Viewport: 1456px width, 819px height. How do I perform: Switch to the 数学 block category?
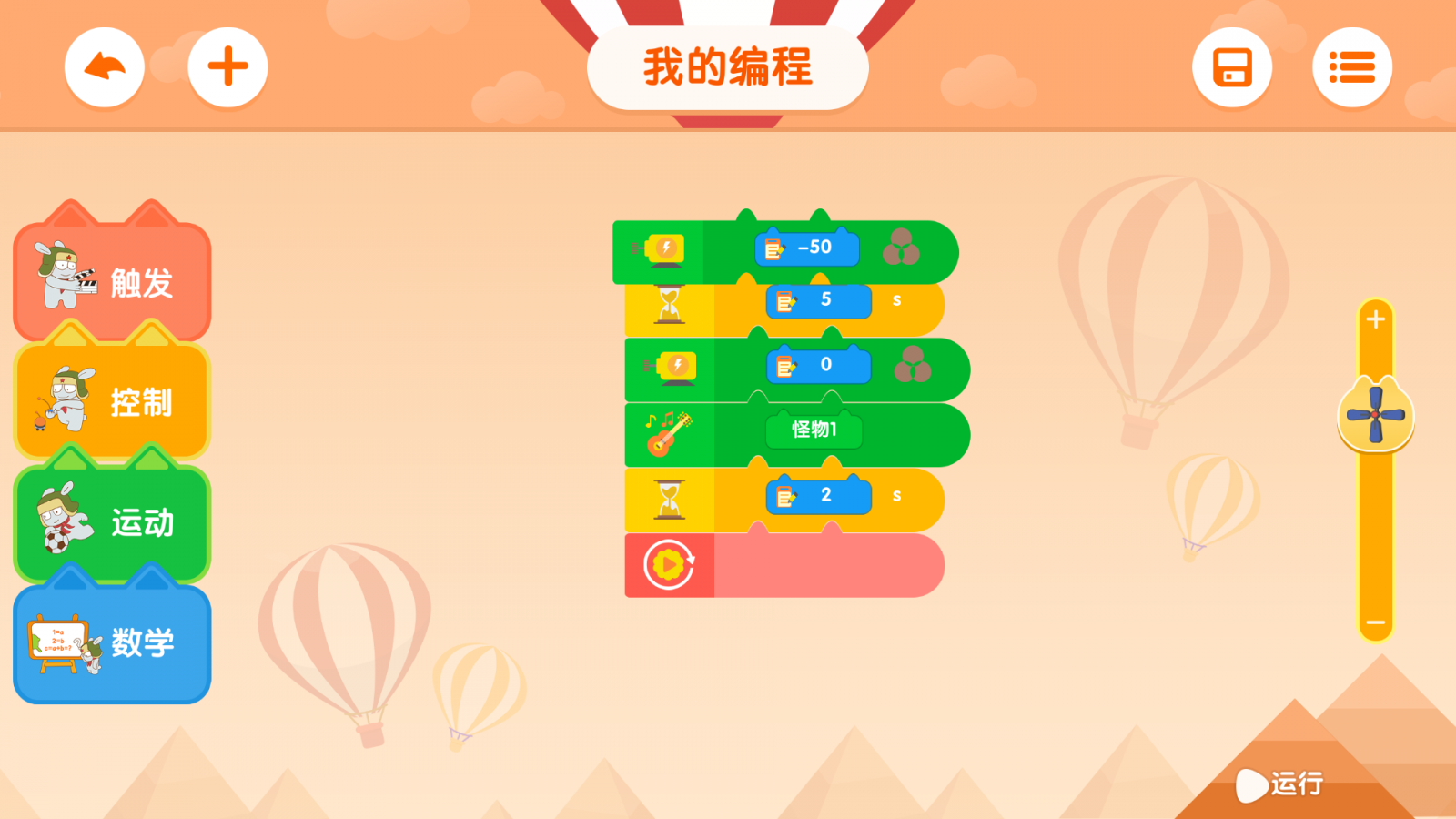point(112,642)
